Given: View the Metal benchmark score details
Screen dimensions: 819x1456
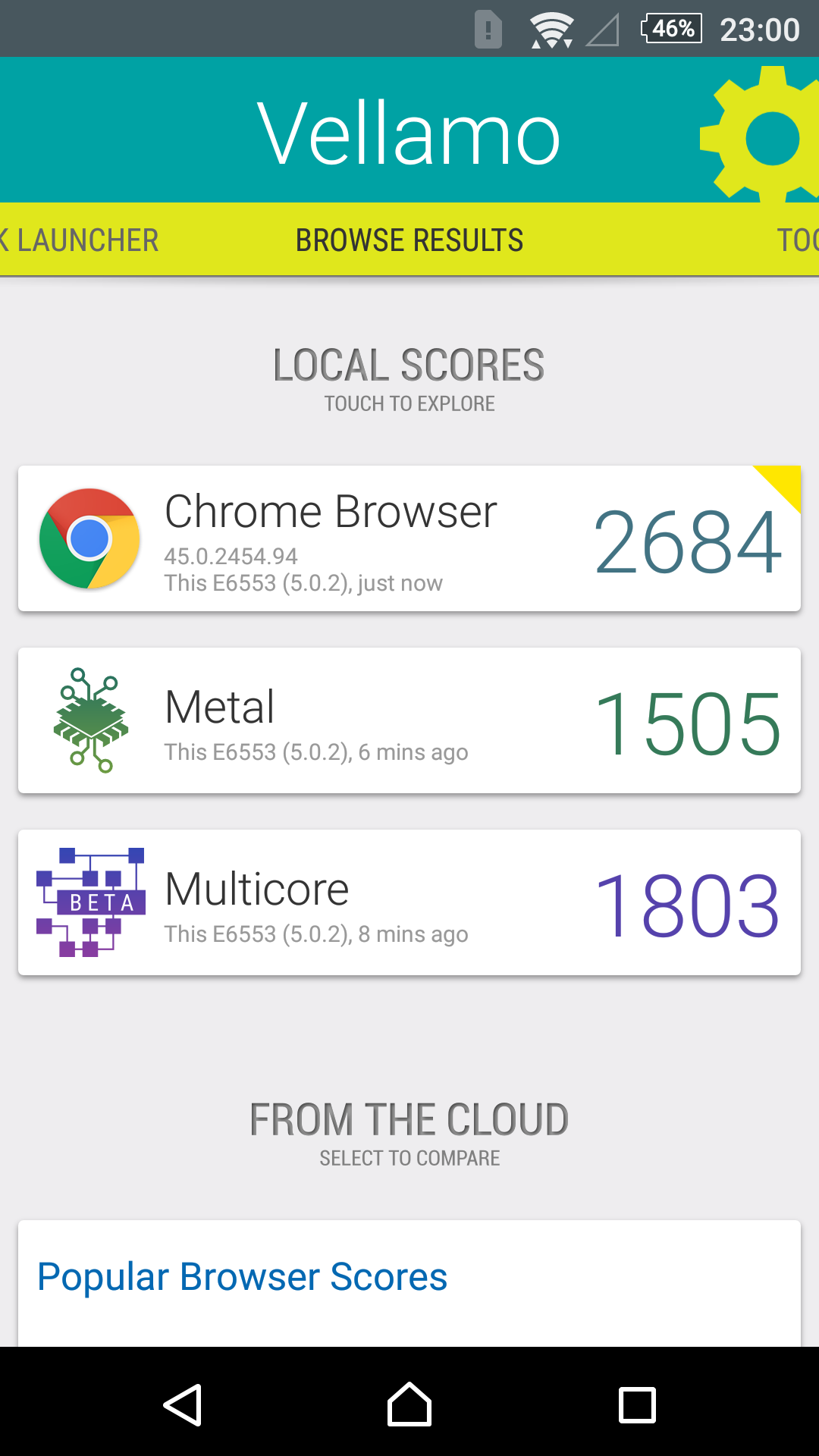Looking at the screenshot, I should click(x=409, y=720).
